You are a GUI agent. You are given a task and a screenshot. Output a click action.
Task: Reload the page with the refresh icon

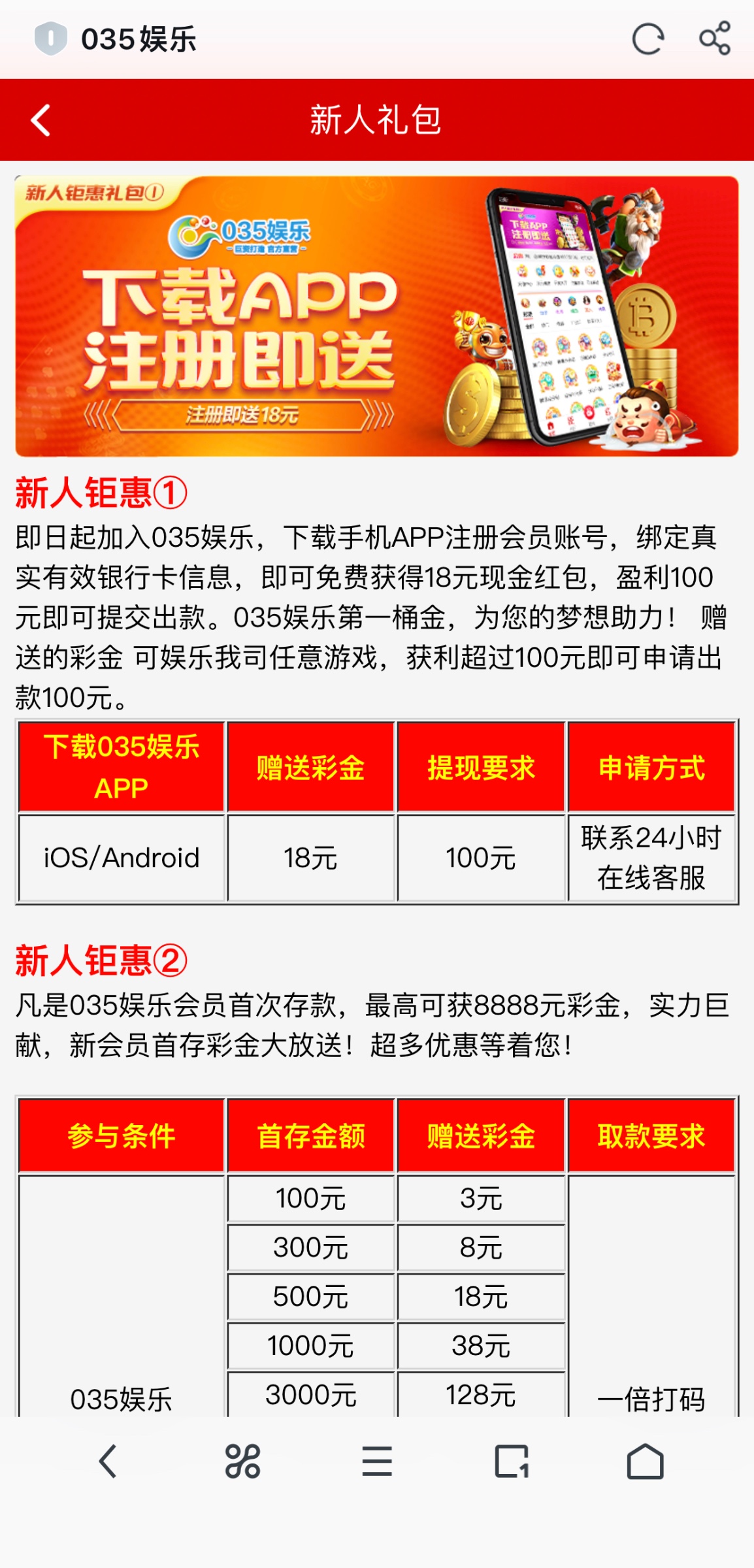pos(647,39)
